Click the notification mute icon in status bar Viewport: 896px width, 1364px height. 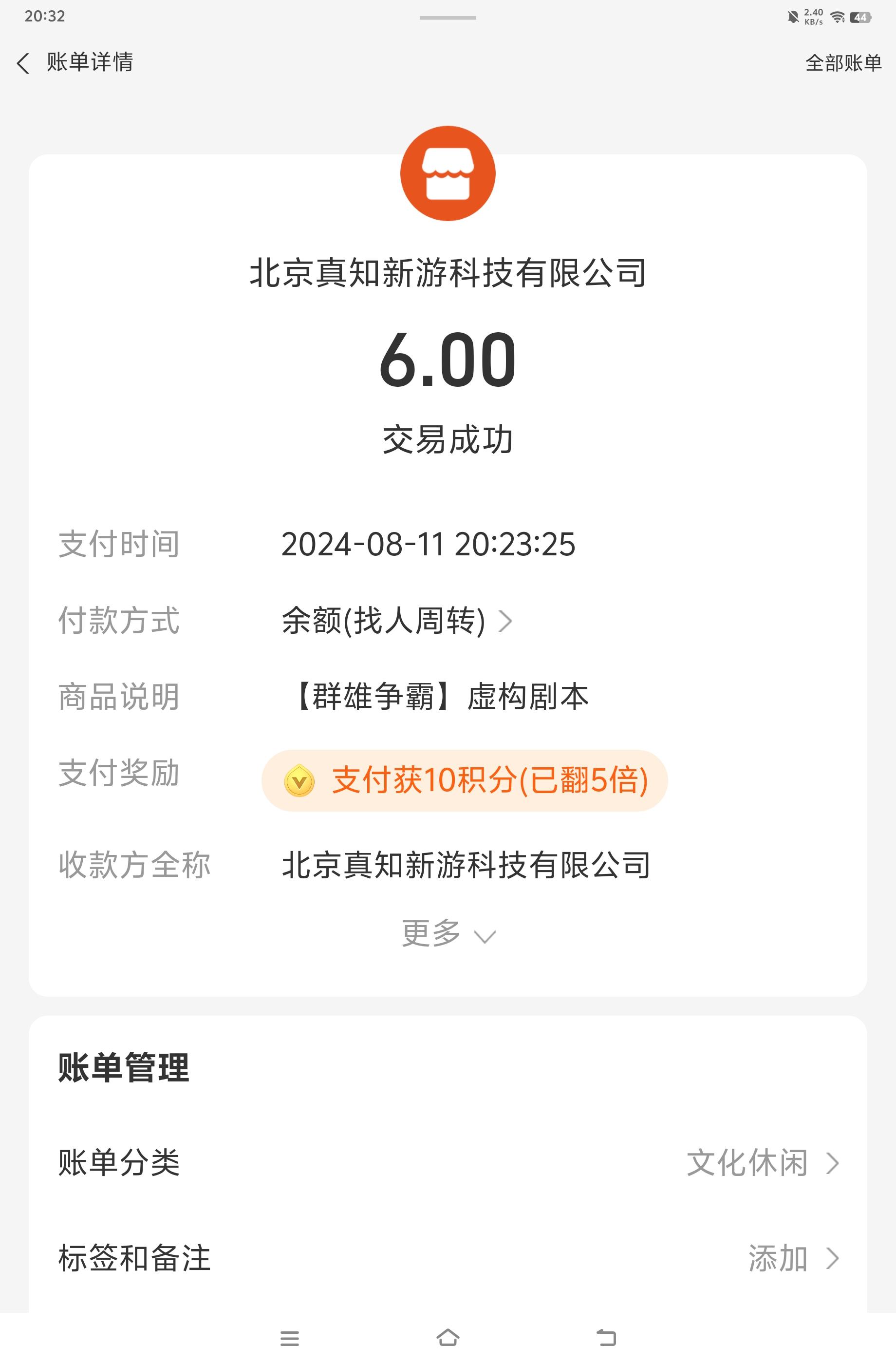pos(792,17)
